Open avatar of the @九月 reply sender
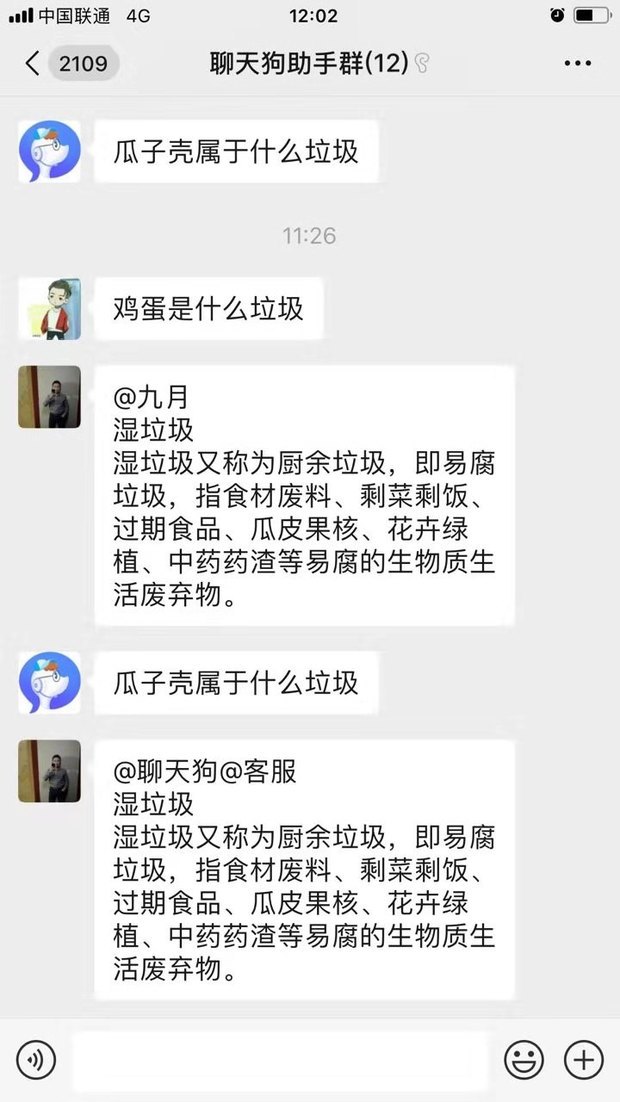Viewport: 620px width, 1102px height. coord(49,397)
